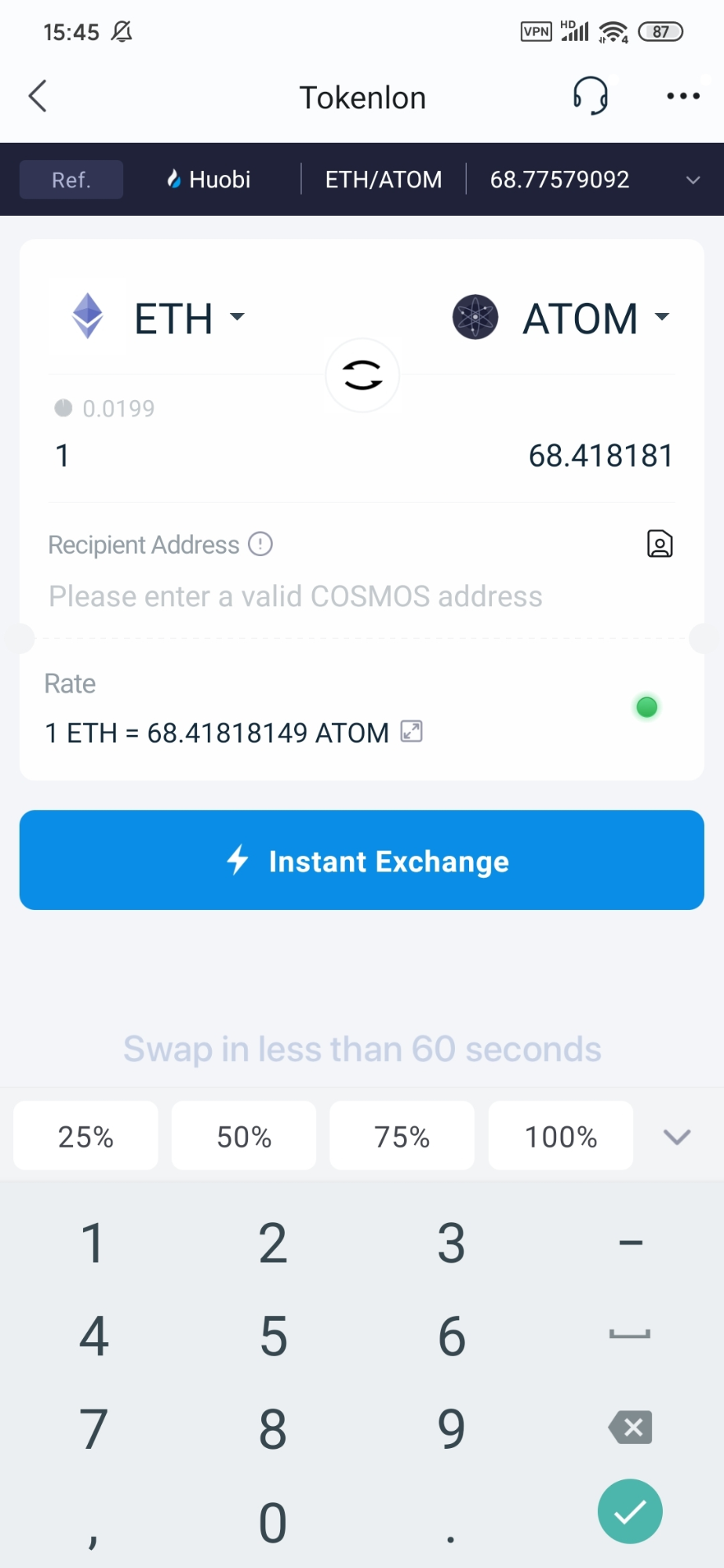Use 100% of balance
The width and height of the screenshot is (724, 1568).
click(x=561, y=1136)
